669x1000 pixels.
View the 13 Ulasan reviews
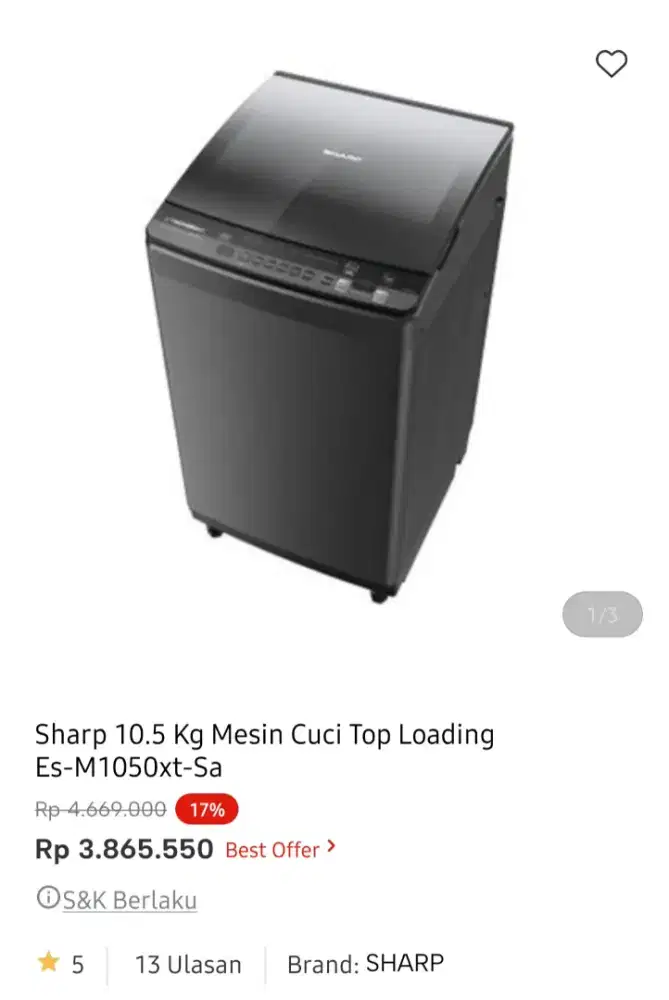(188, 965)
